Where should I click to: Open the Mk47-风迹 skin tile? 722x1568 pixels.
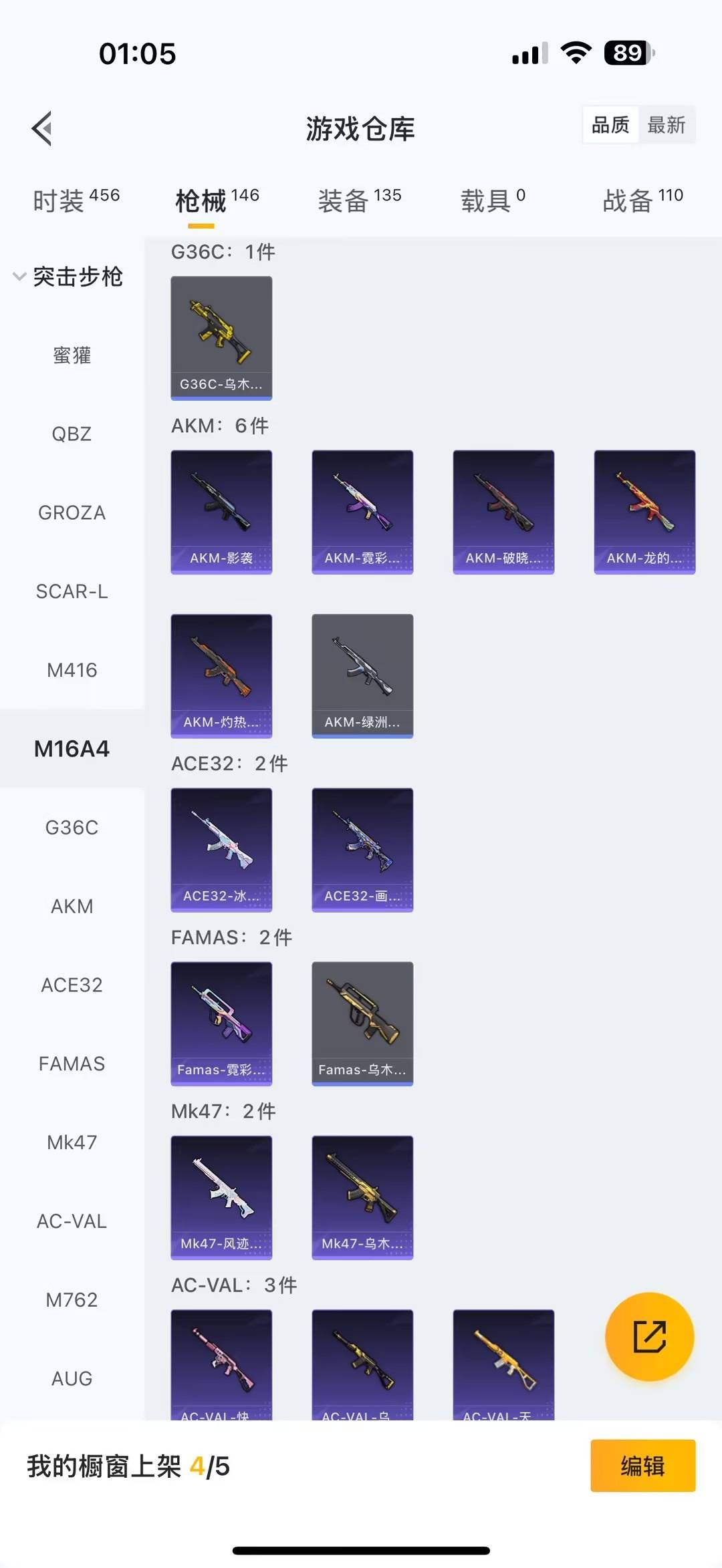(x=221, y=1197)
